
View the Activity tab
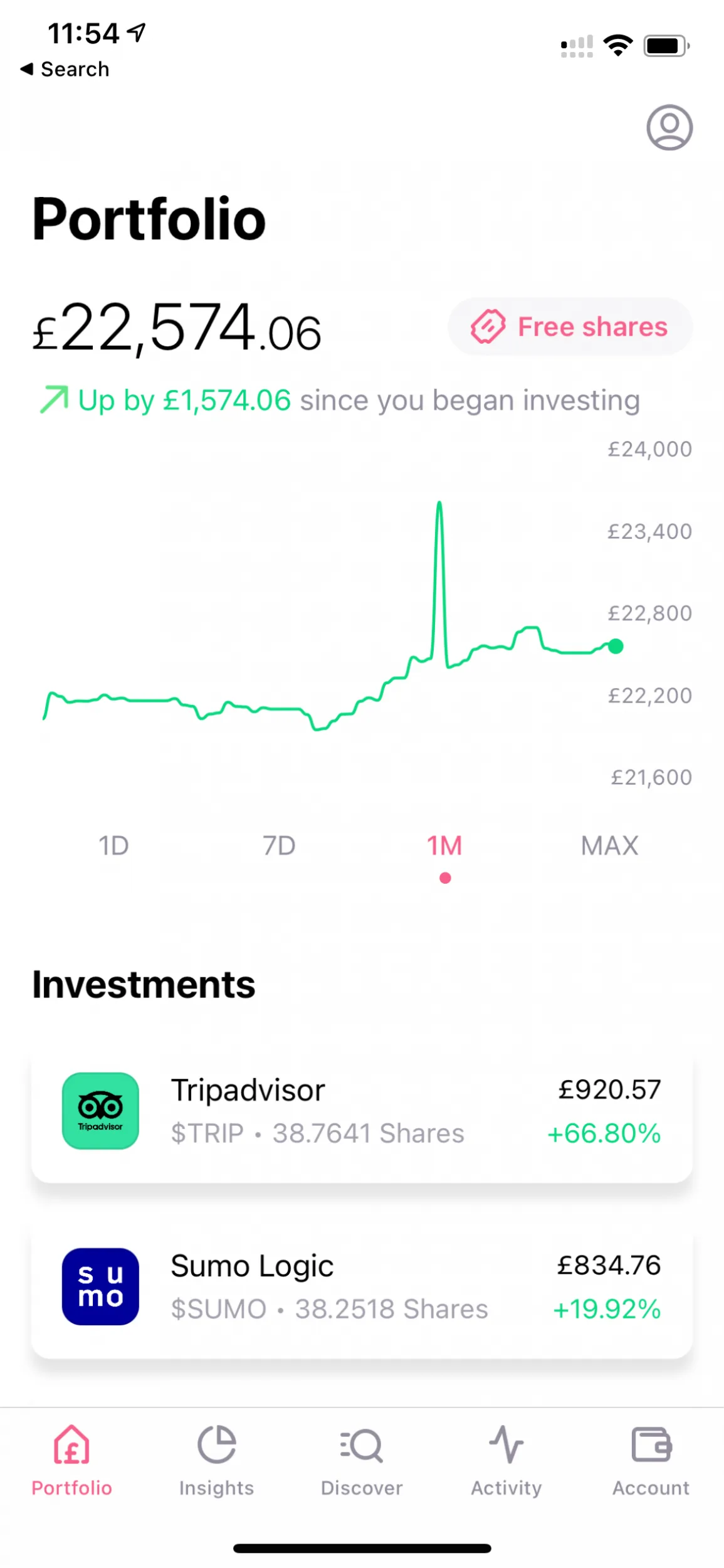pyautogui.click(x=506, y=1461)
